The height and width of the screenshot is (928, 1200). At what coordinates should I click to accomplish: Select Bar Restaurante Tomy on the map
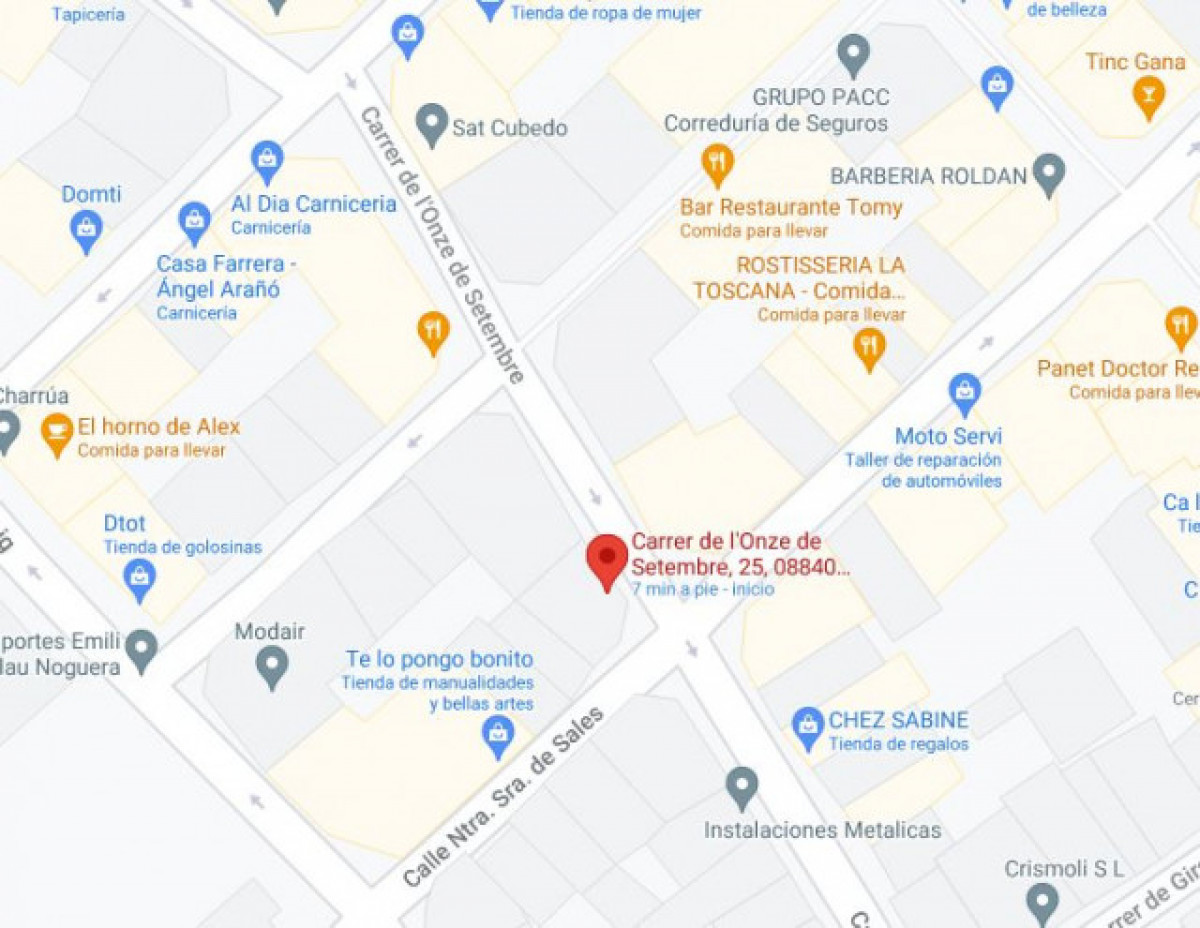[x=717, y=163]
